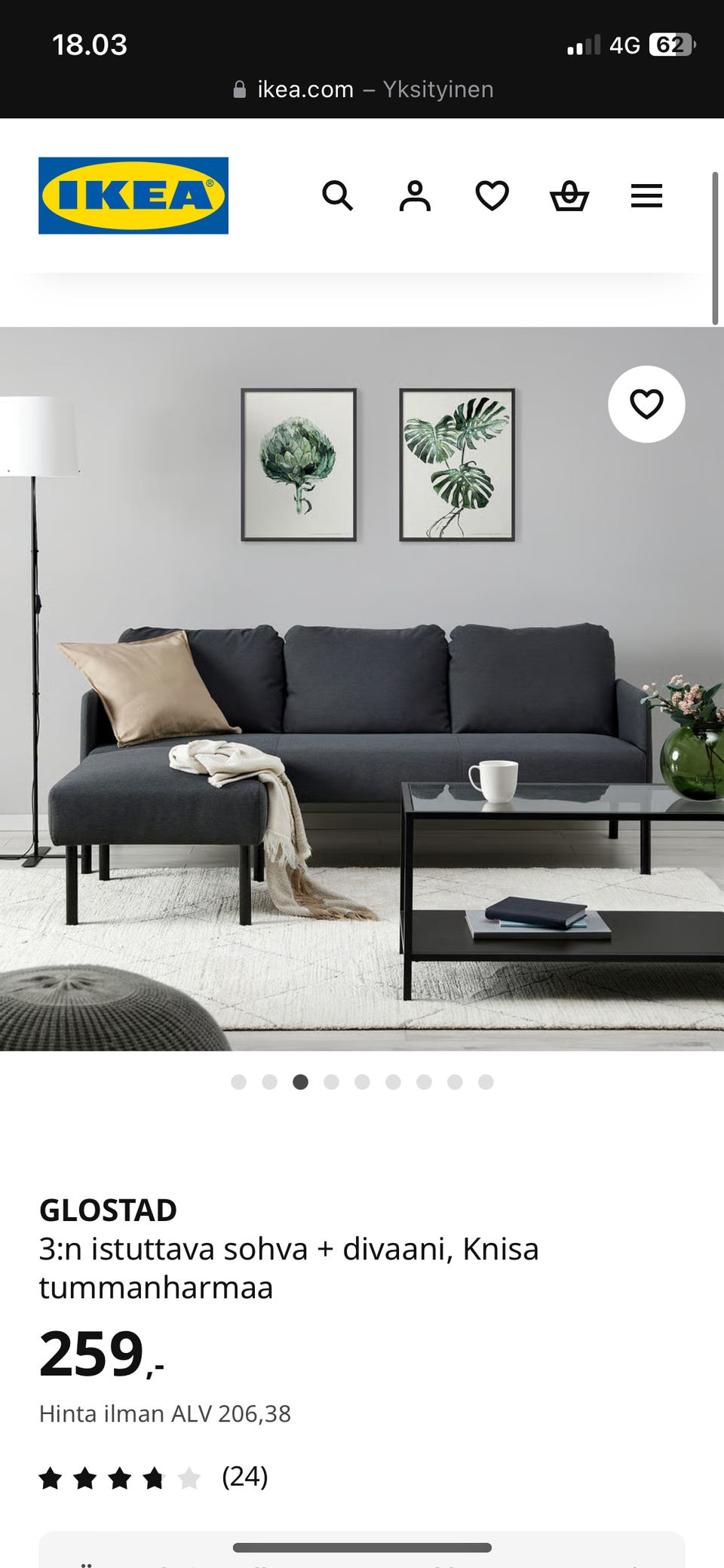724x1568 pixels.
Task: Open the favourites heart in header
Action: coord(492,196)
